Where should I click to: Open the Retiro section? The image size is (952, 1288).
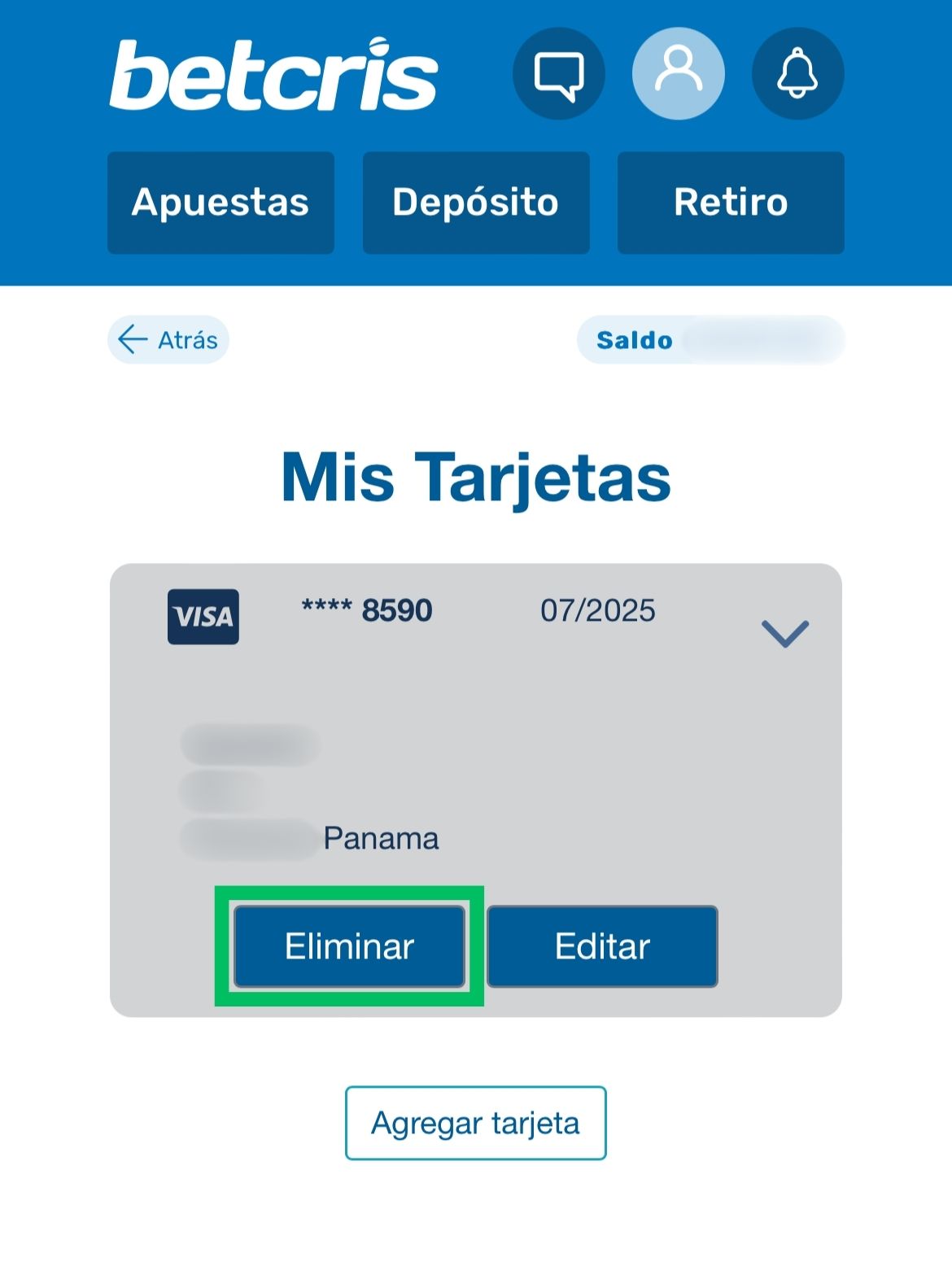click(731, 203)
